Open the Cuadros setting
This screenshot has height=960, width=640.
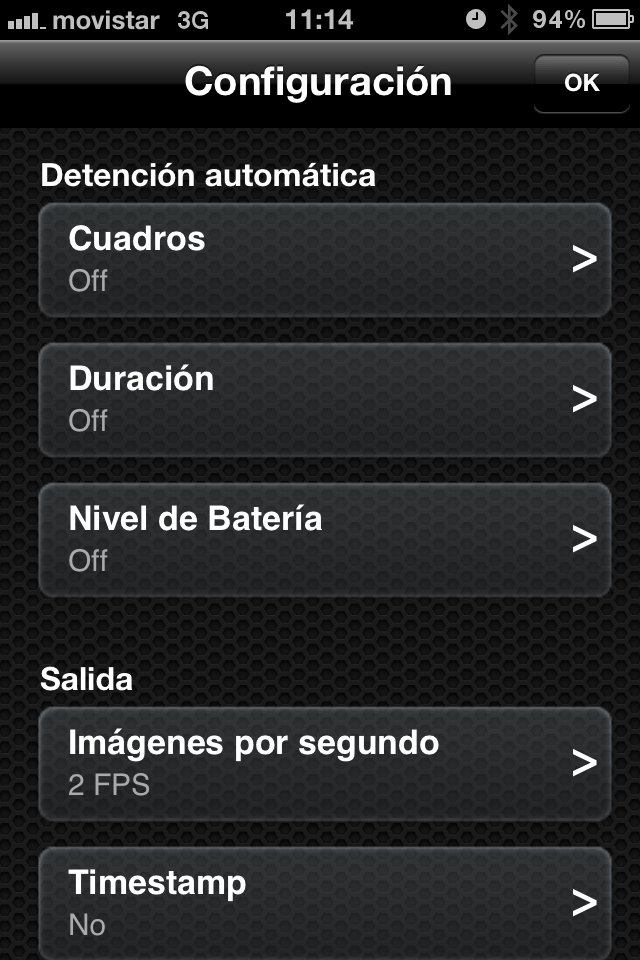(324, 259)
